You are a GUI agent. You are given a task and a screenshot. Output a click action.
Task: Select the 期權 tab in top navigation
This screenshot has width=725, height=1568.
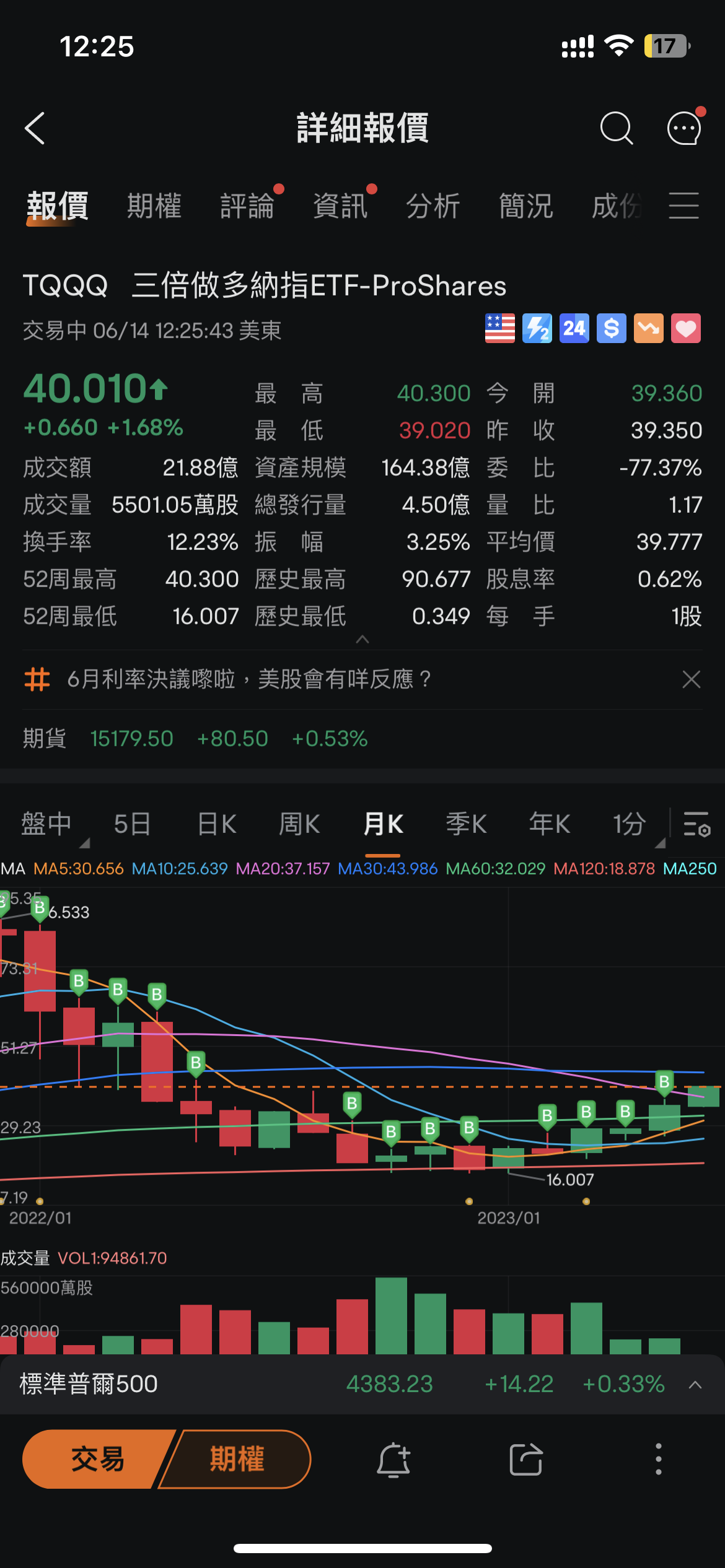(154, 206)
